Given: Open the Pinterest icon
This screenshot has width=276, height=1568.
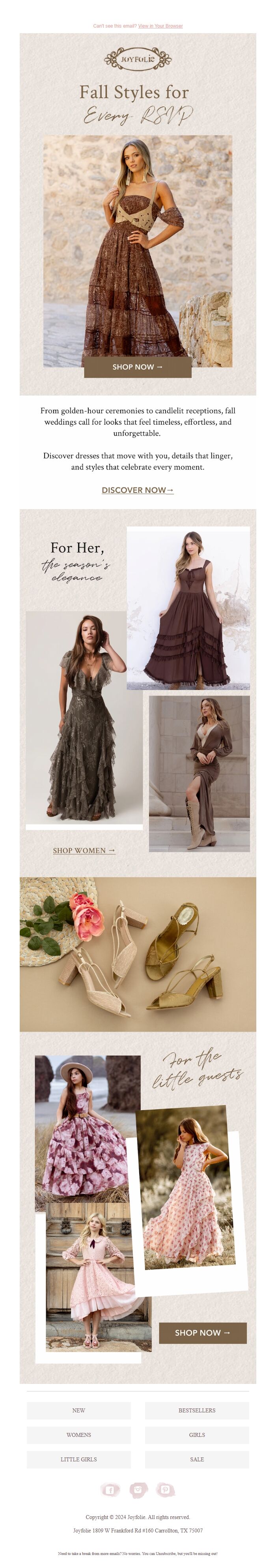Looking at the screenshot, I should point(165,1489).
